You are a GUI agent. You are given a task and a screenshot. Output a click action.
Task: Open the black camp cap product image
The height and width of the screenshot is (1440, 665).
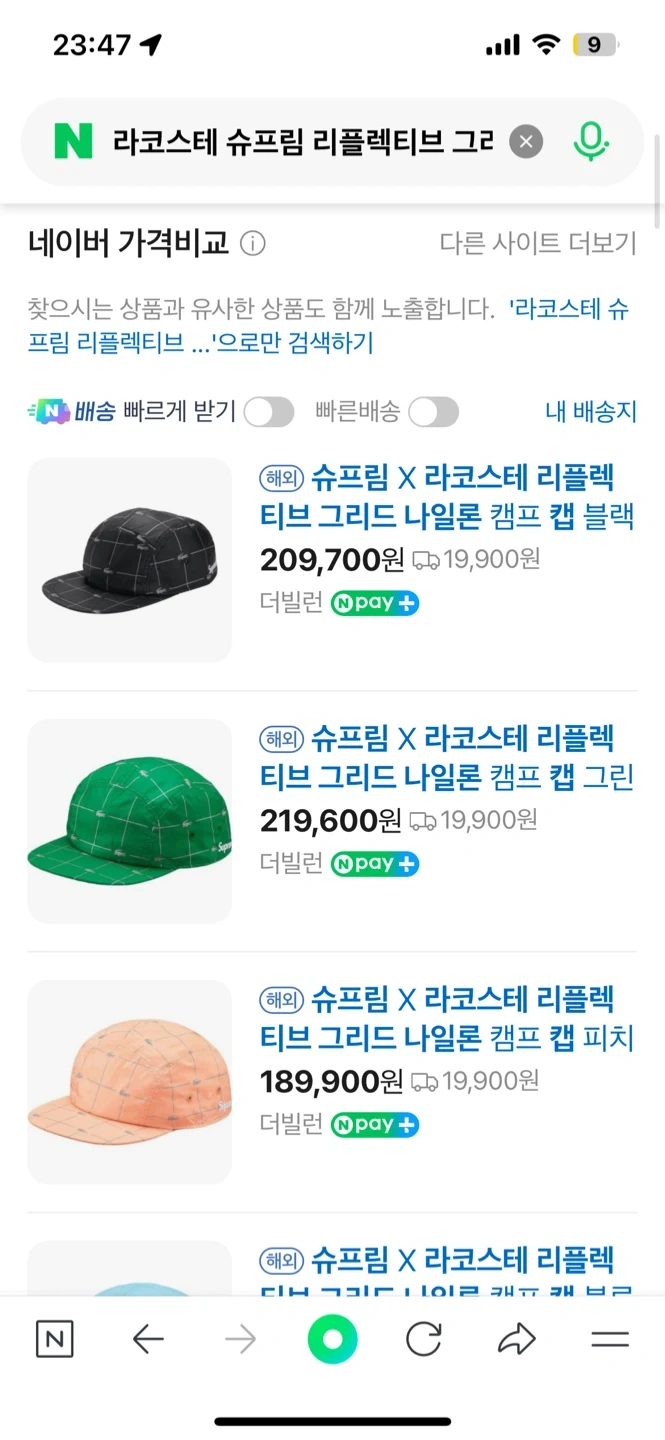pyautogui.click(x=130, y=560)
